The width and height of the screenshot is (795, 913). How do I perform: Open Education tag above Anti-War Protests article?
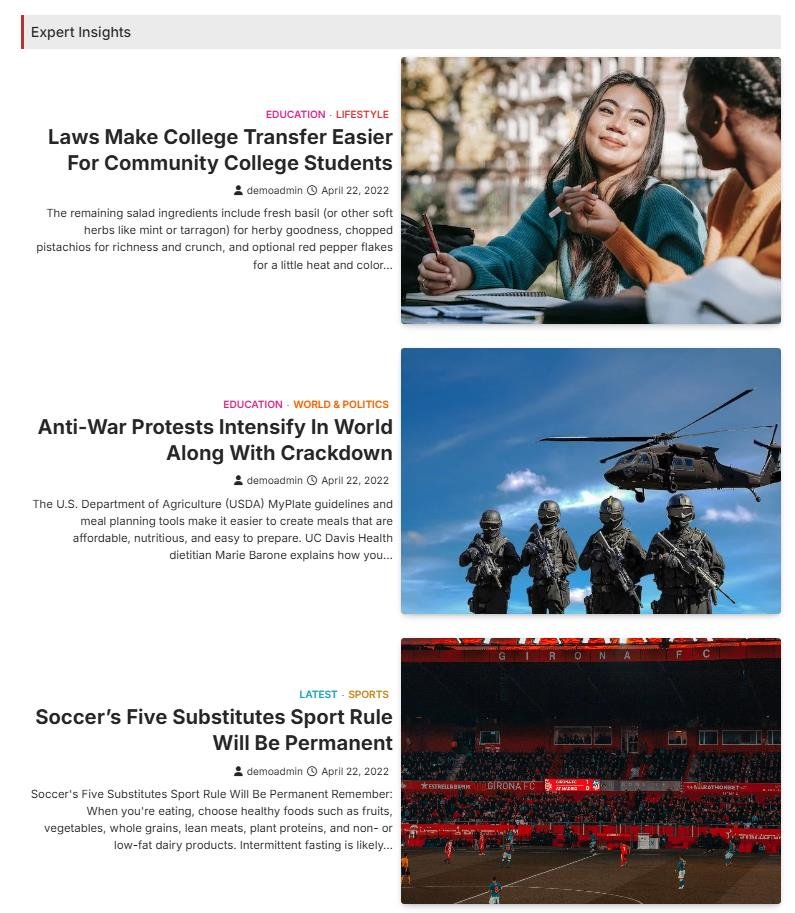coord(252,404)
